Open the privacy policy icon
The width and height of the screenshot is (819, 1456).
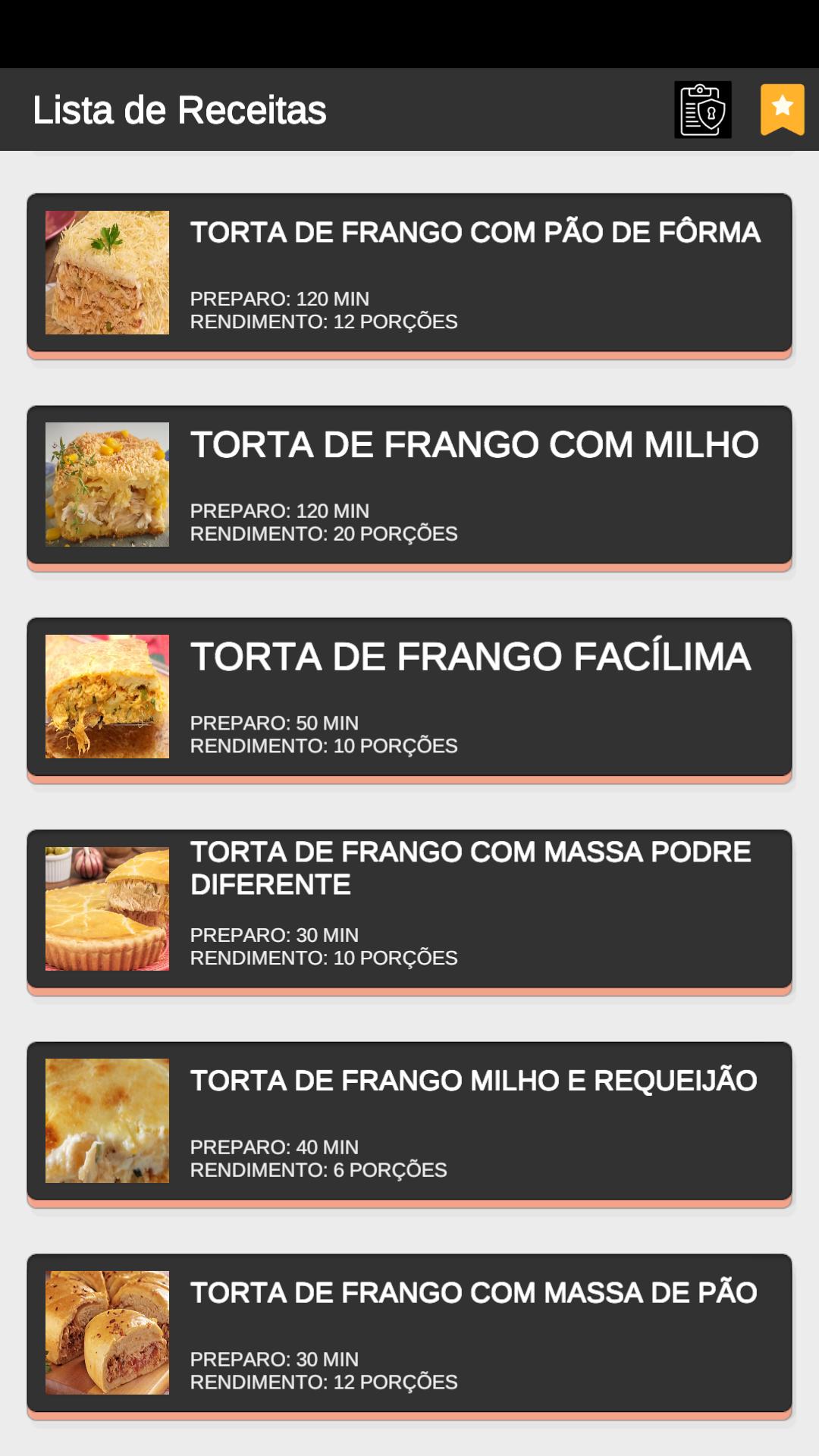703,110
